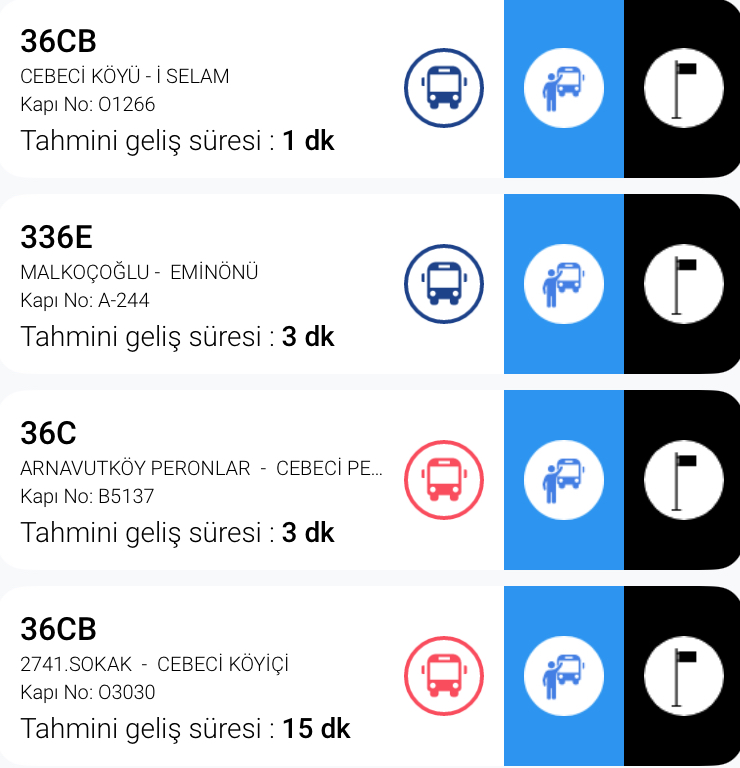Tap the bus stop icon for 36CB Kapı O3030
Image resolution: width=740 pixels, height=768 pixels.
click(563, 676)
